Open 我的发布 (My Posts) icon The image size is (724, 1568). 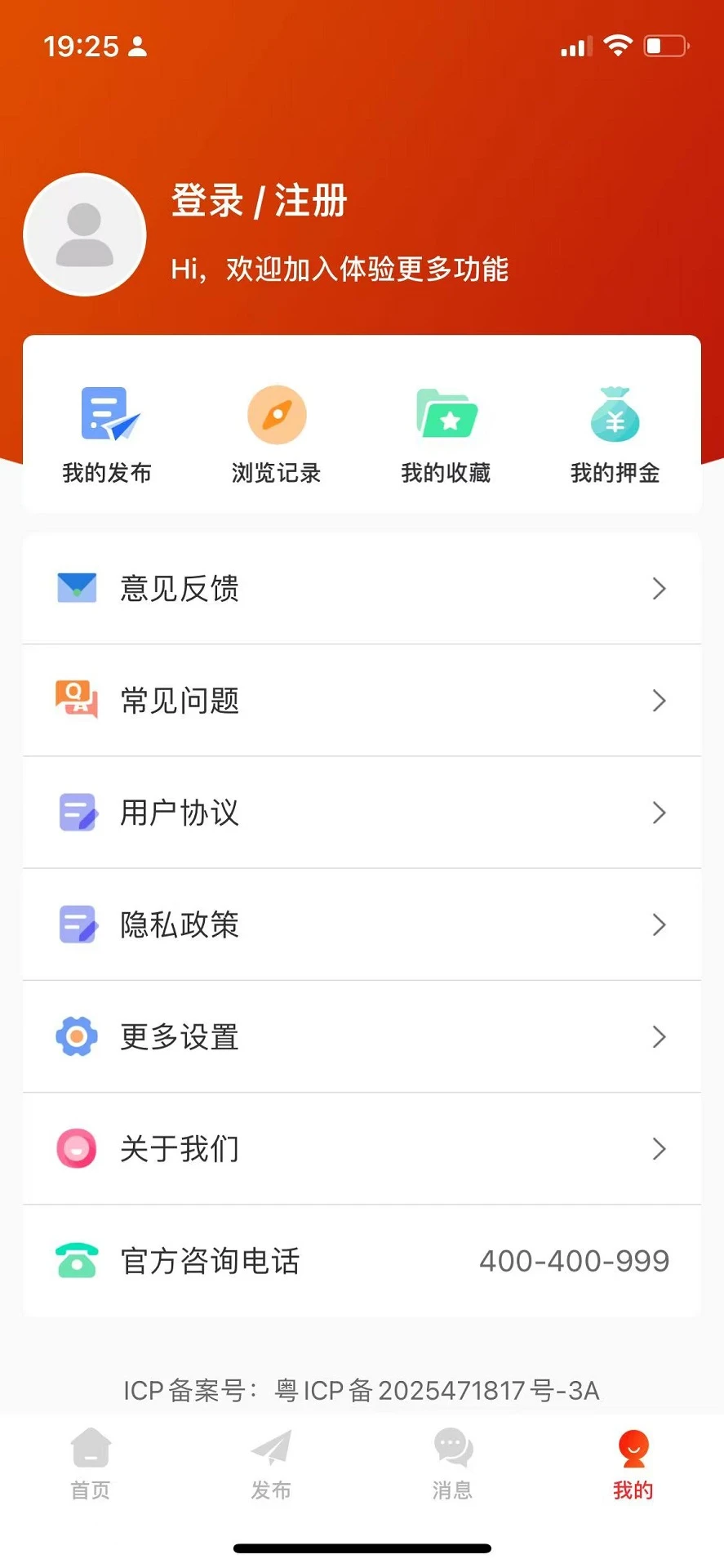[x=107, y=413]
